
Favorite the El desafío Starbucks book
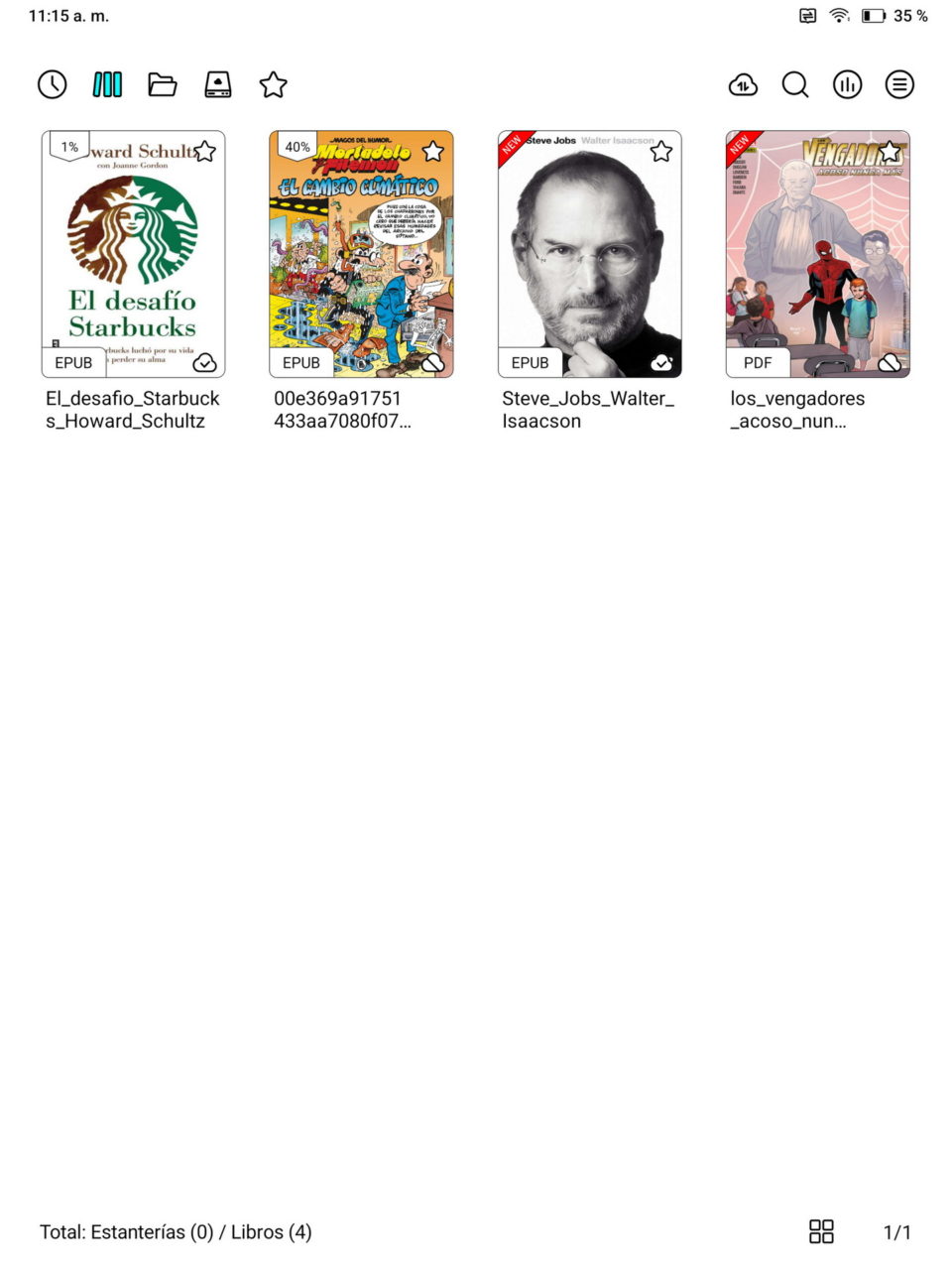coord(204,151)
